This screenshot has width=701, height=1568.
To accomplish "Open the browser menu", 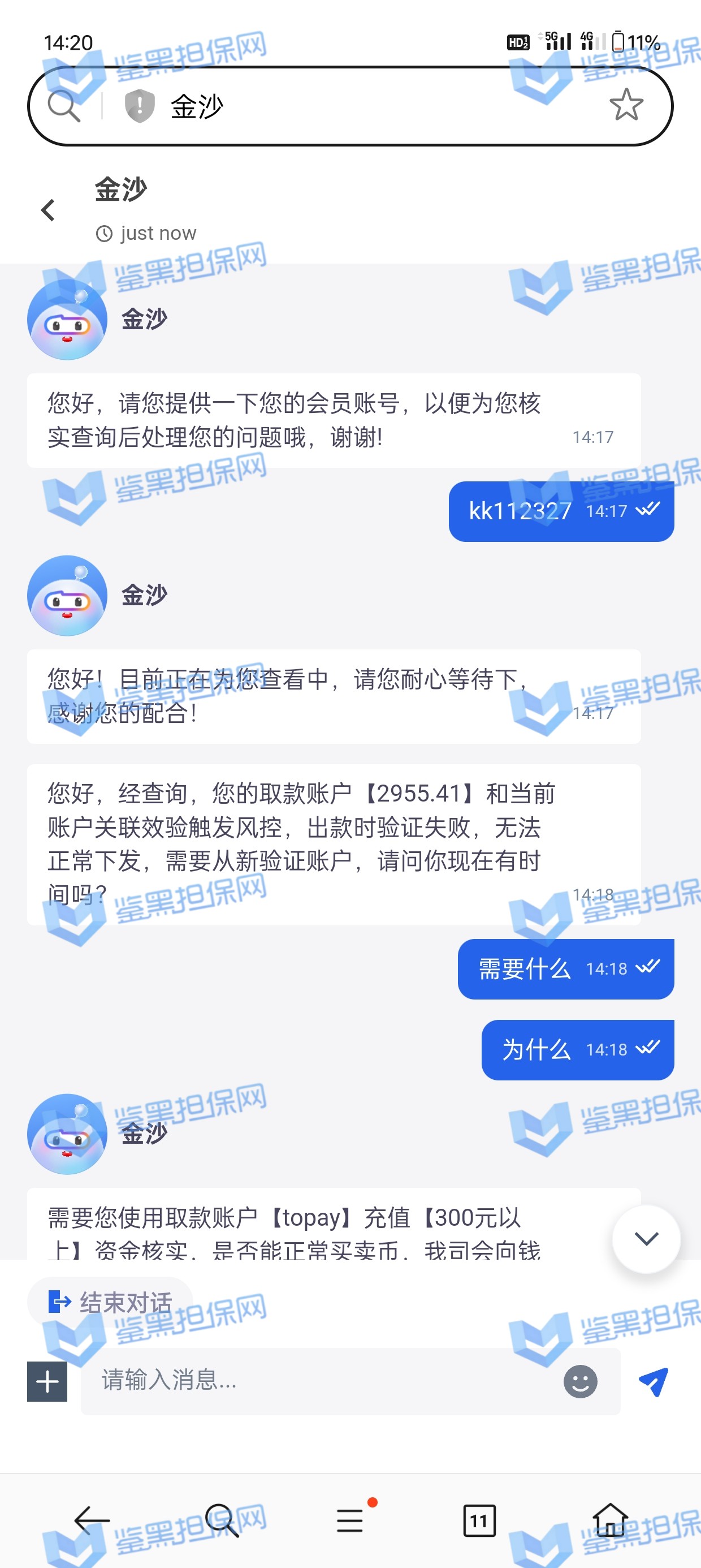I will tap(350, 1520).
